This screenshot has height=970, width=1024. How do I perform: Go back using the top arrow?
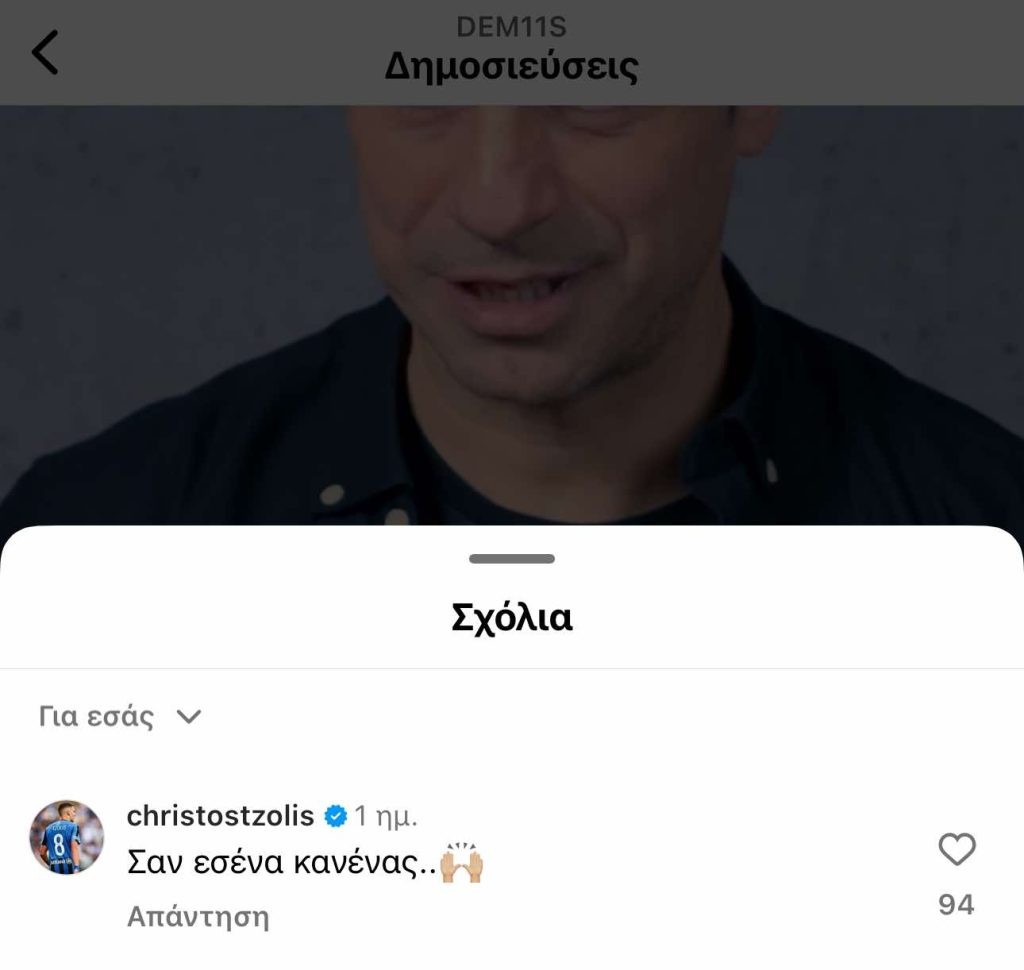tap(45, 52)
